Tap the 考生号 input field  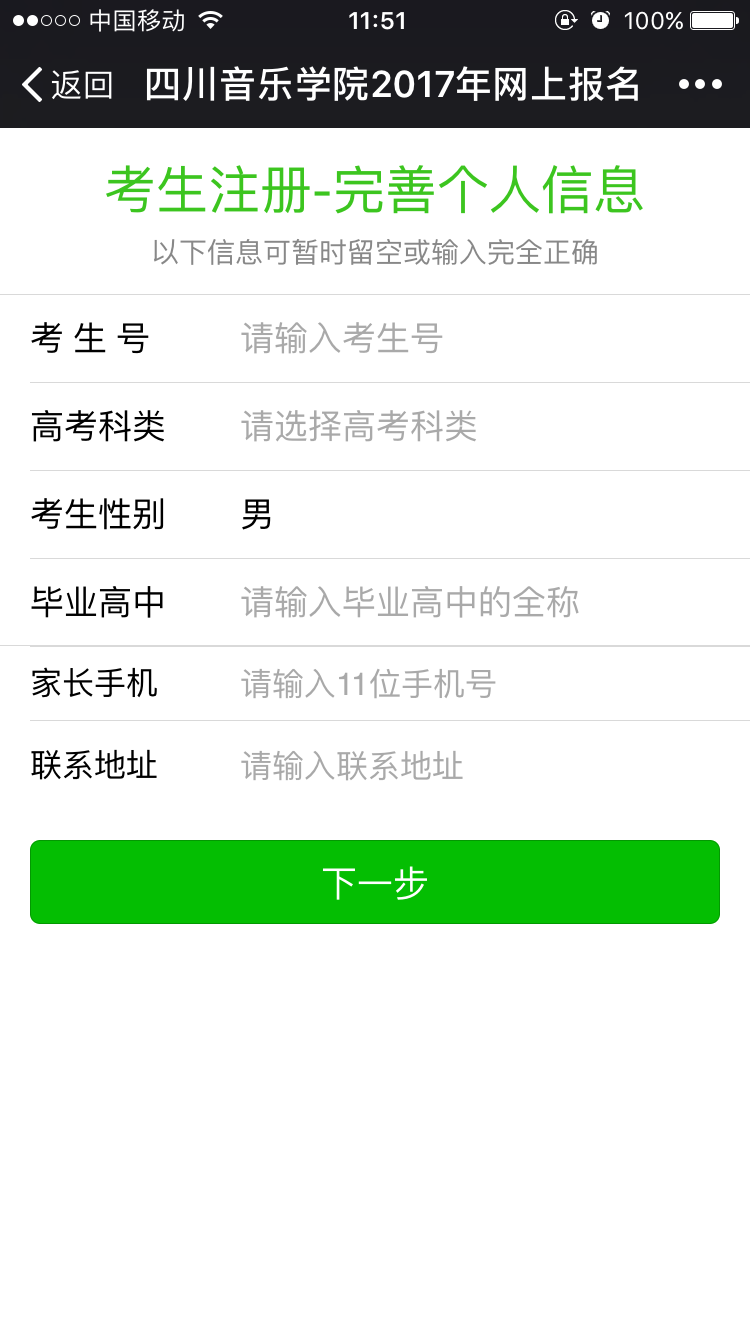480,339
